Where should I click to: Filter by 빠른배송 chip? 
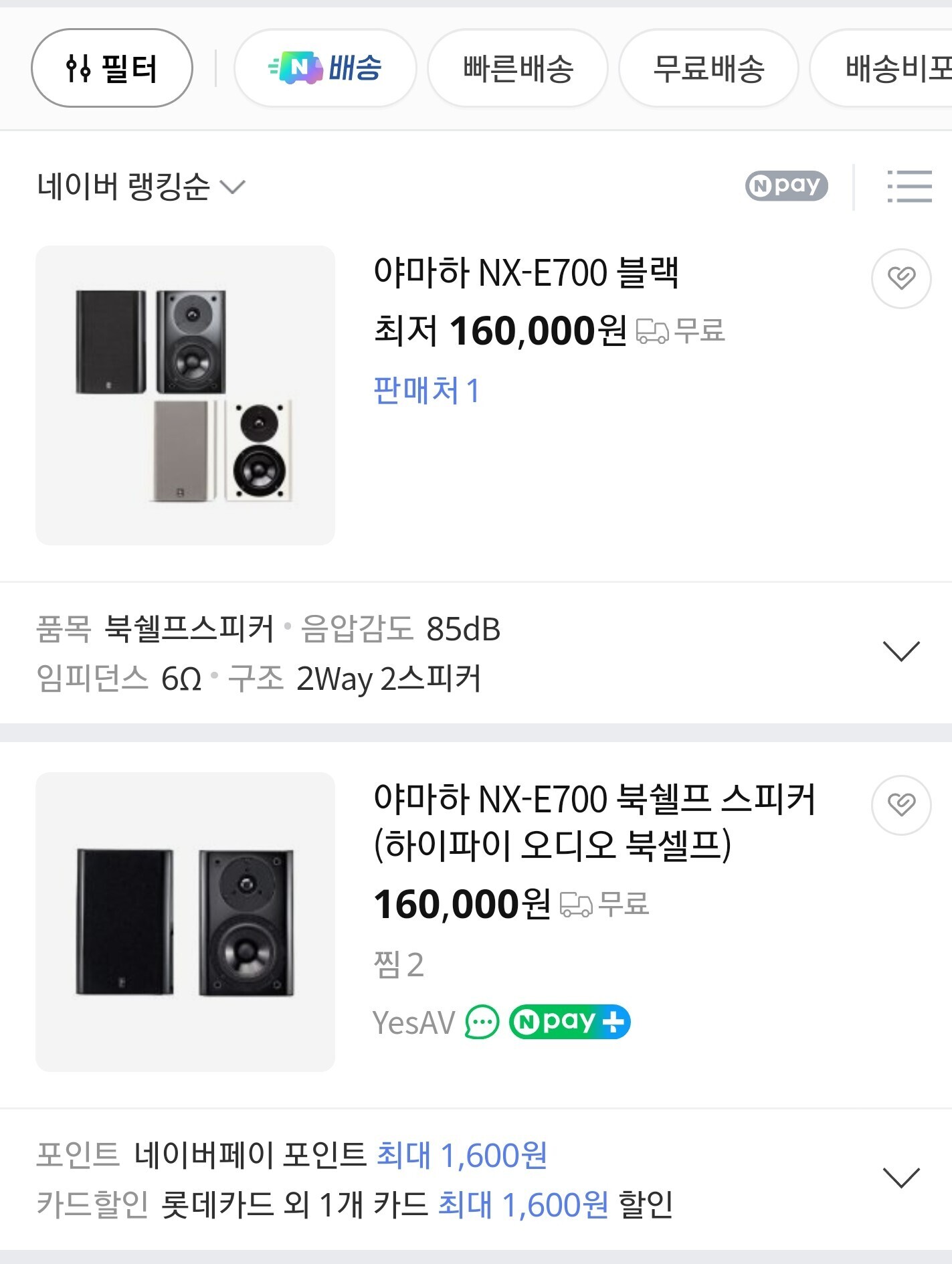click(x=518, y=68)
